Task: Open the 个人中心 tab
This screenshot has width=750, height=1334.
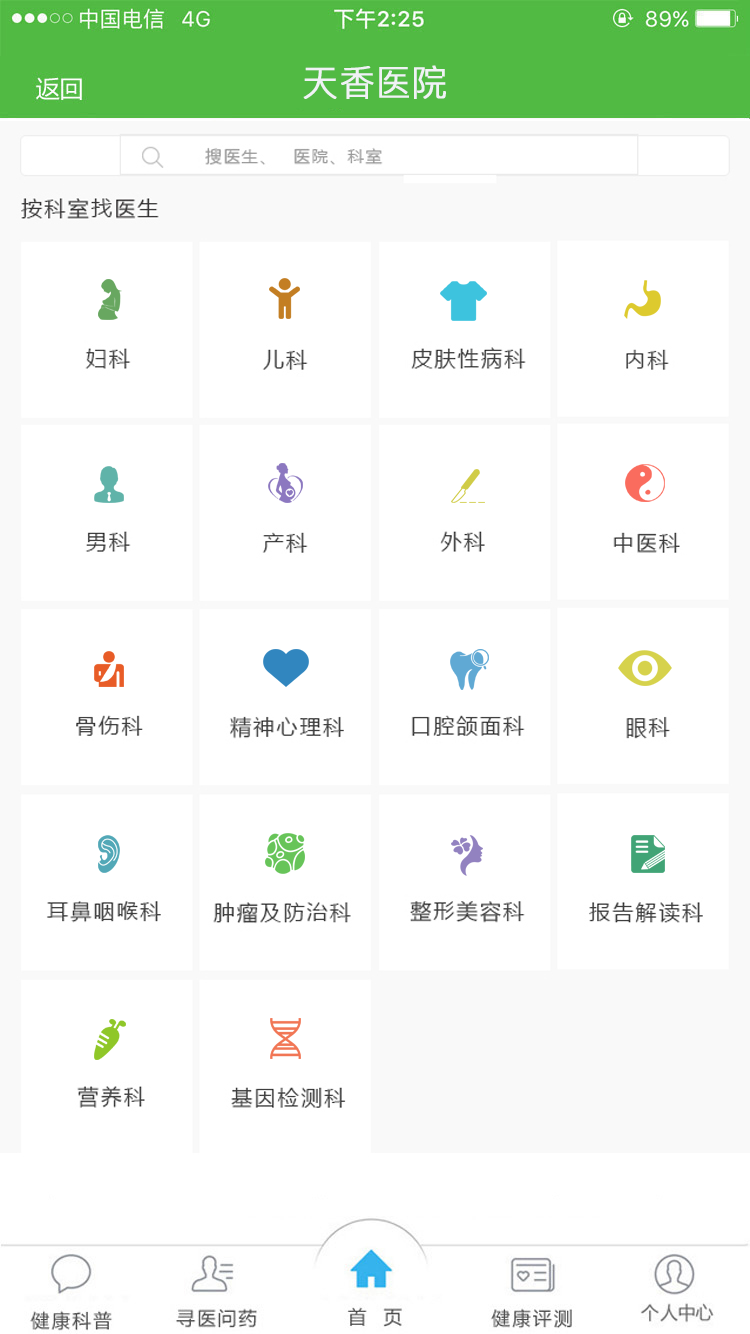Action: 676,1289
